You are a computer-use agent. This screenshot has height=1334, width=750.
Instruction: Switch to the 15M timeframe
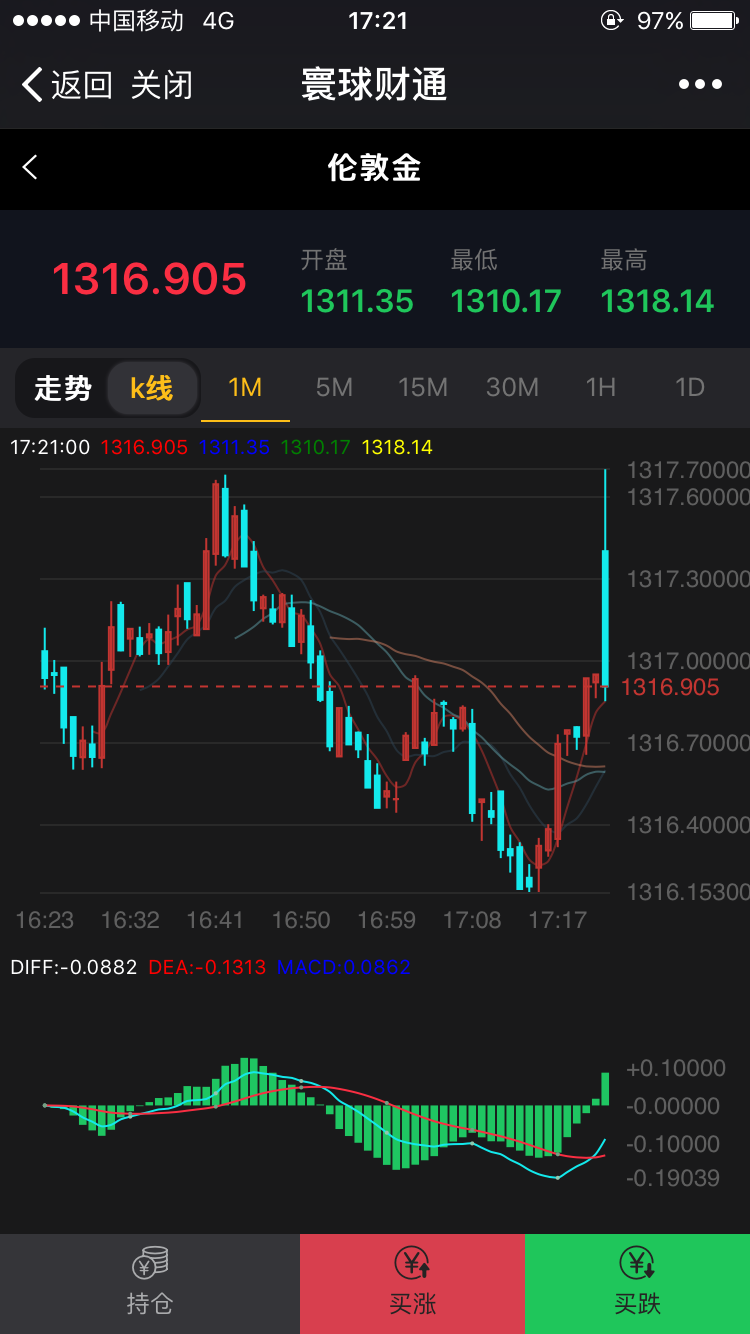pyautogui.click(x=422, y=388)
